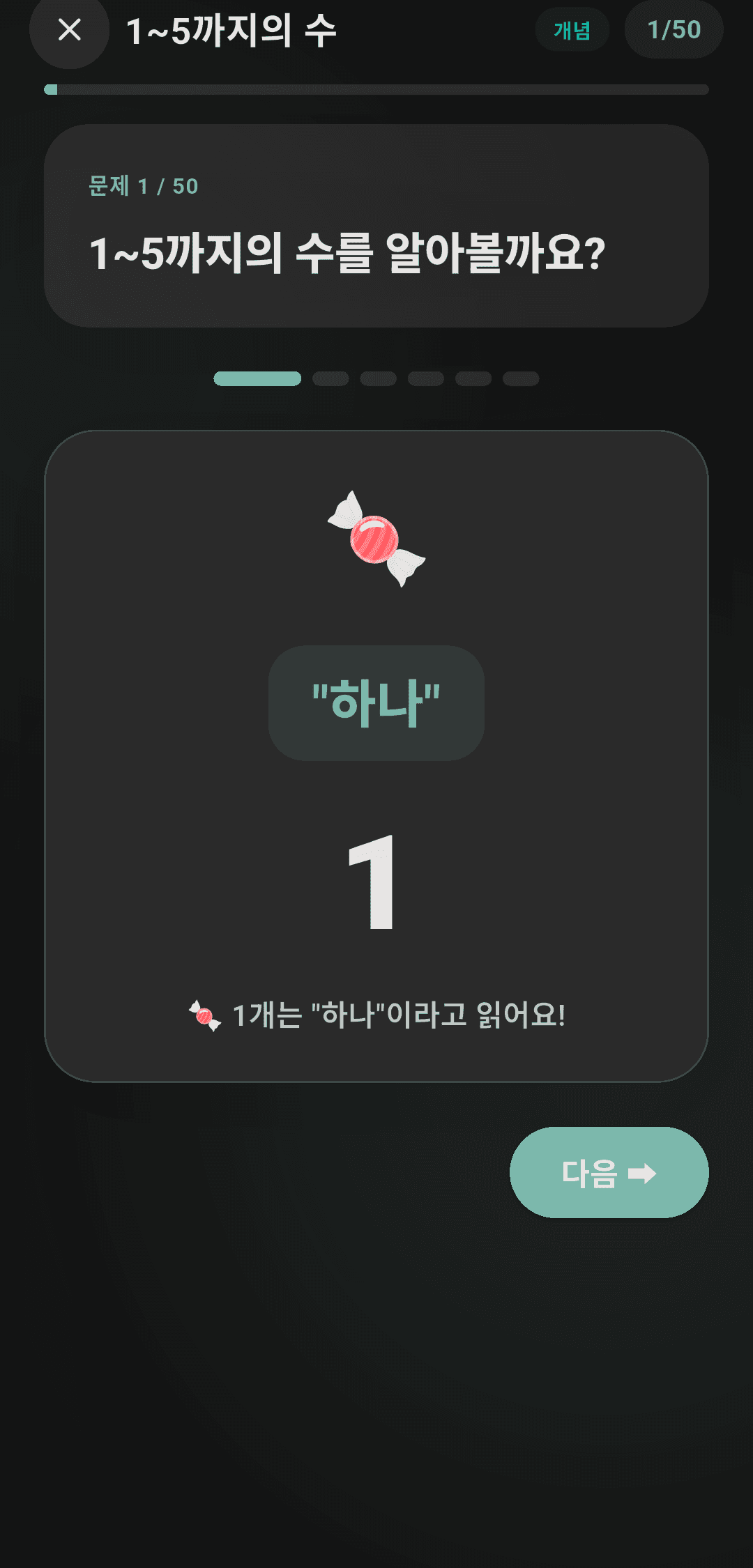This screenshot has width=753, height=1568.
Task: Tap the arrow icon inside the 다음 button
Action: coord(643,1172)
